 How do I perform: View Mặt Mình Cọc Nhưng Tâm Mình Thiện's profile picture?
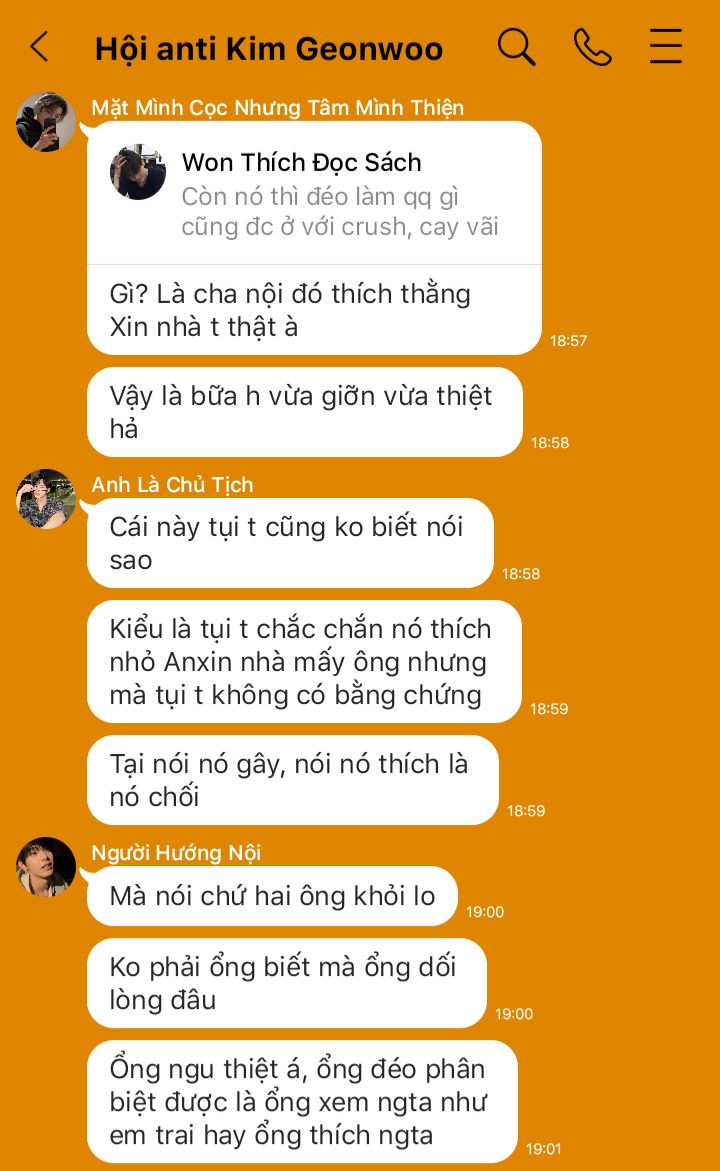pos(46,122)
